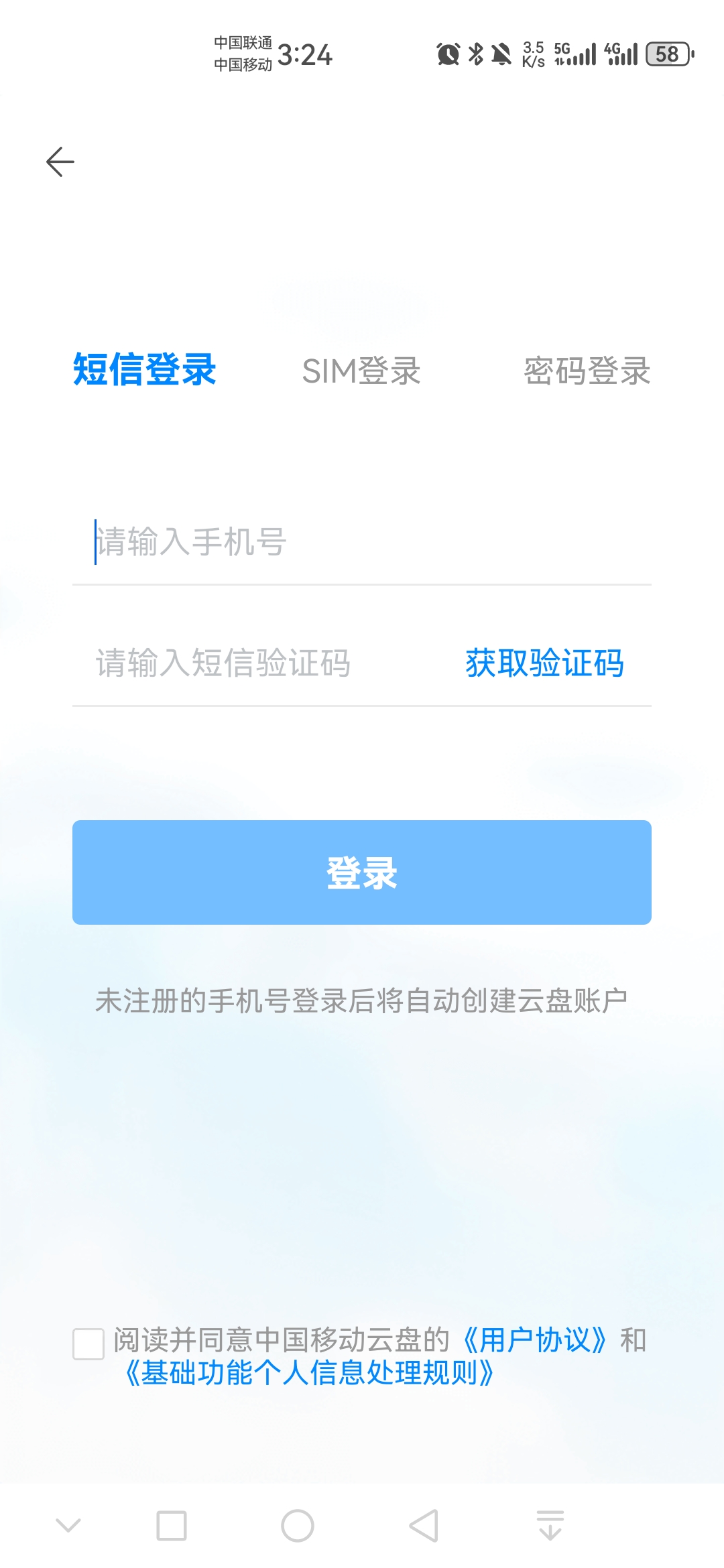724x1568 pixels.
Task: Tap the system home button
Action: 298,1526
